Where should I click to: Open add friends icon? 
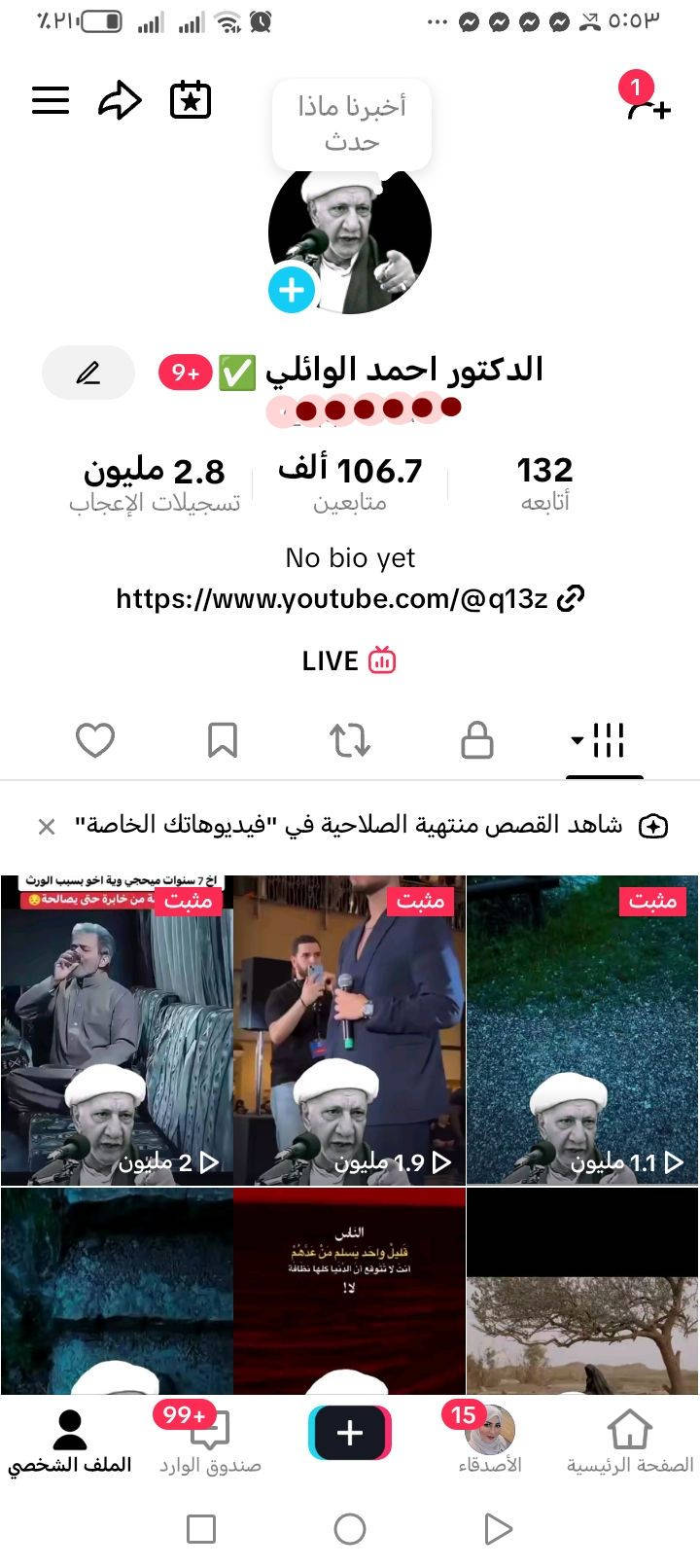coord(647,105)
